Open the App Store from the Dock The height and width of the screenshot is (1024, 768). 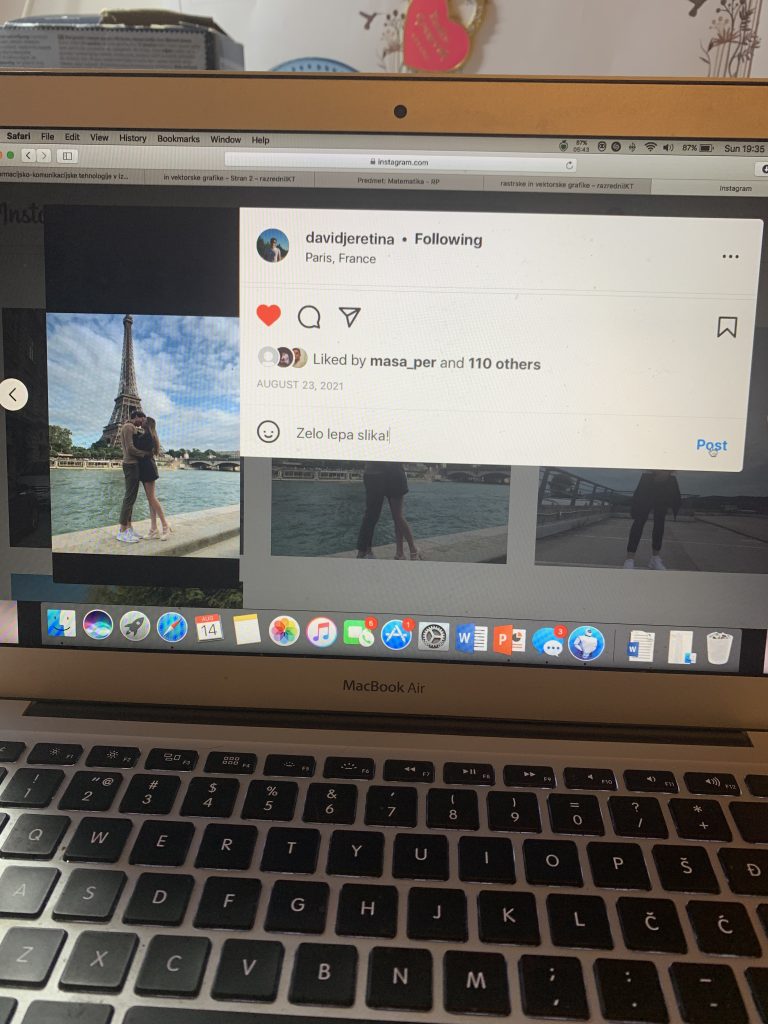pos(396,634)
